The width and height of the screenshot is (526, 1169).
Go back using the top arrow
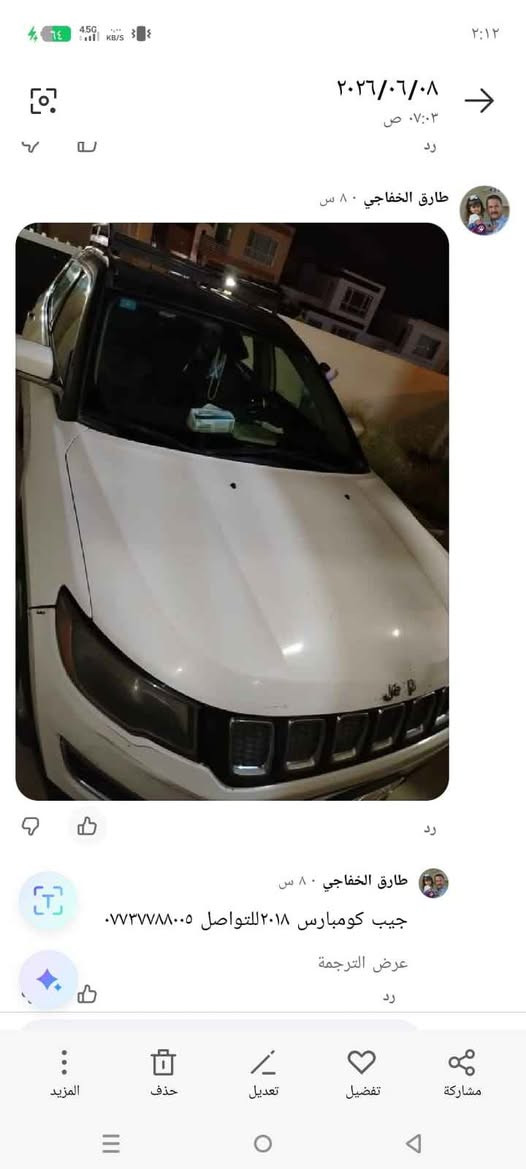click(x=479, y=101)
